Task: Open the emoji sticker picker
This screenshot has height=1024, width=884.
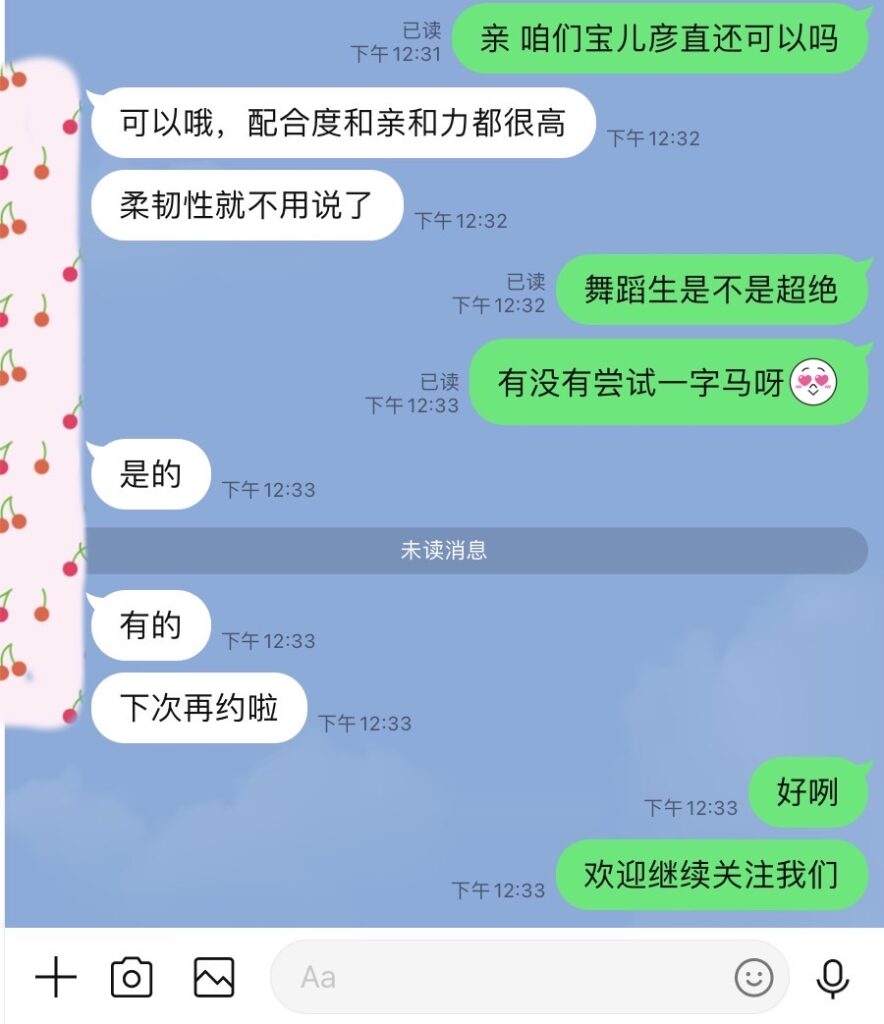Action: (x=754, y=977)
